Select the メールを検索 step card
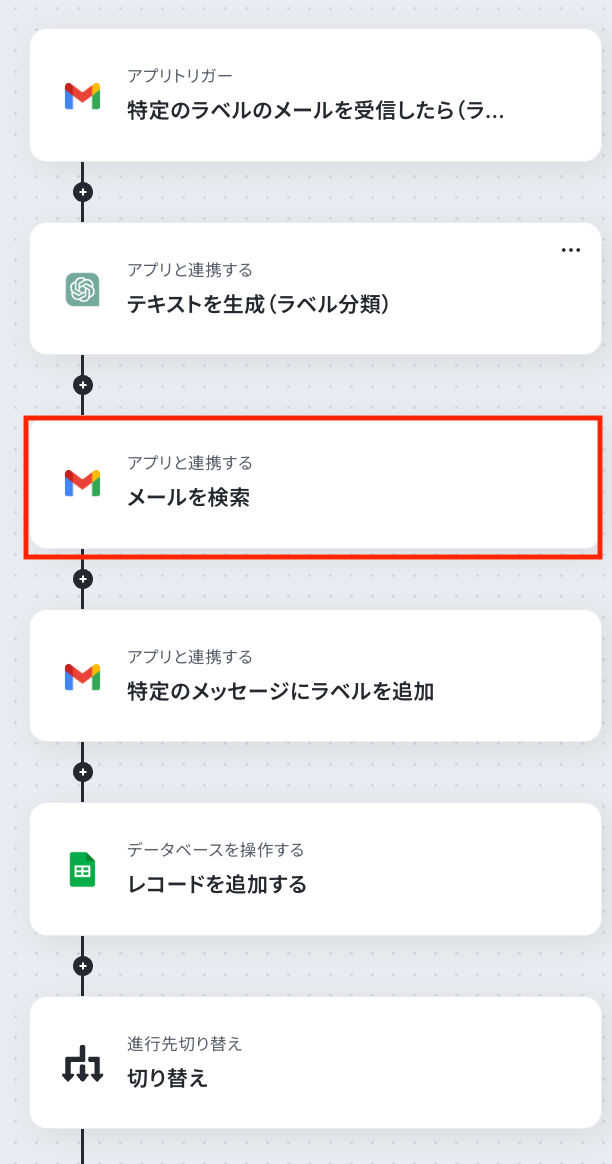The height and width of the screenshot is (1164, 612). [315, 484]
